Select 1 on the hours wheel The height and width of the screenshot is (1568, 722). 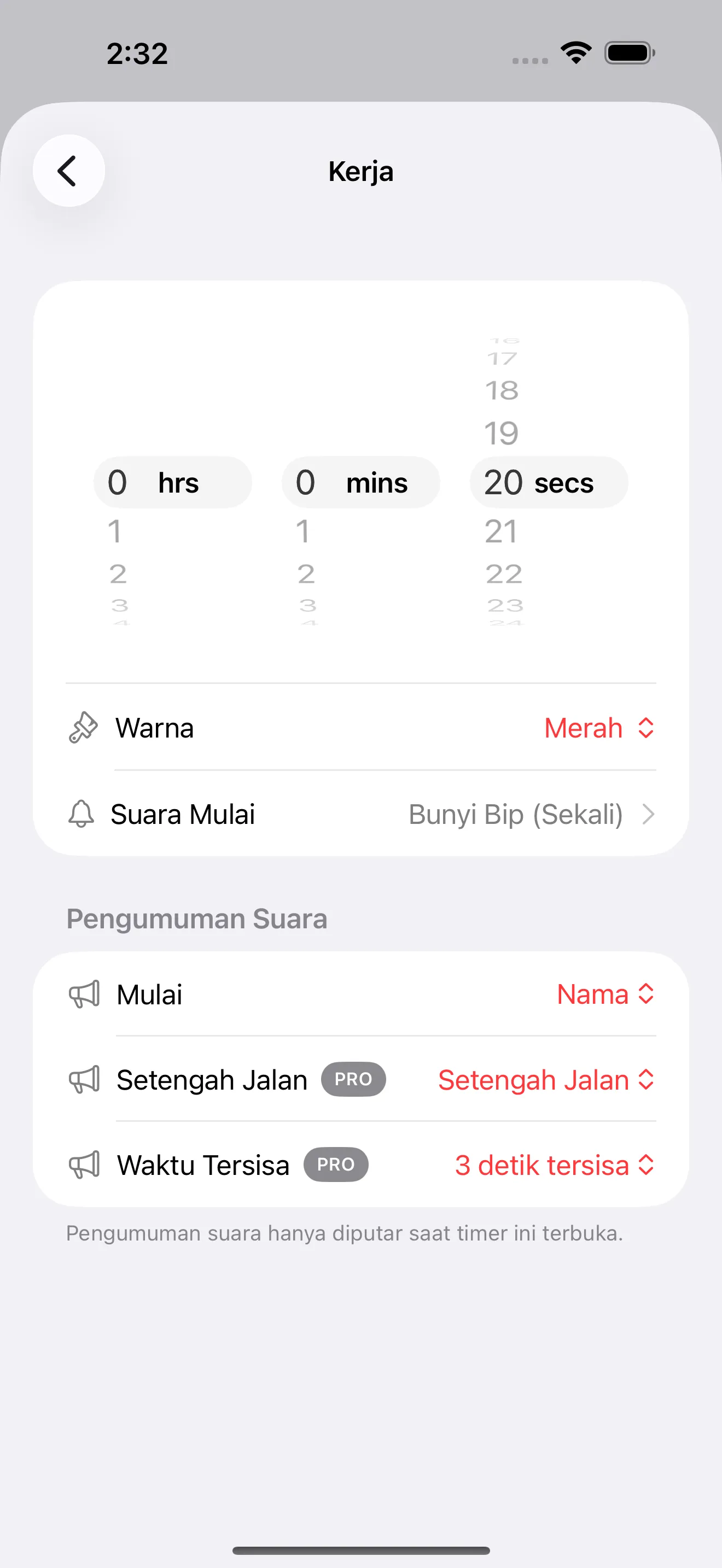click(x=117, y=531)
